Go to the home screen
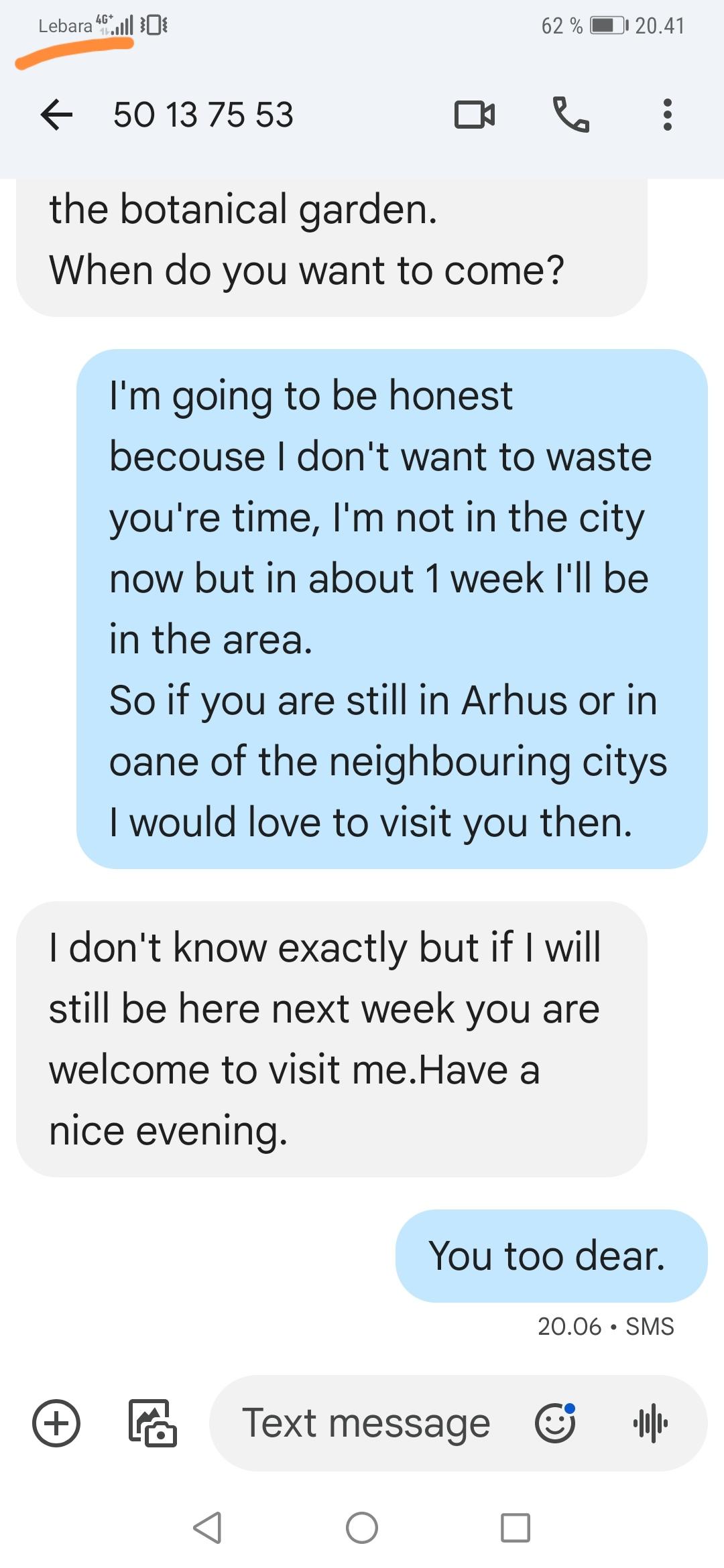724x1568 pixels. point(362,1528)
